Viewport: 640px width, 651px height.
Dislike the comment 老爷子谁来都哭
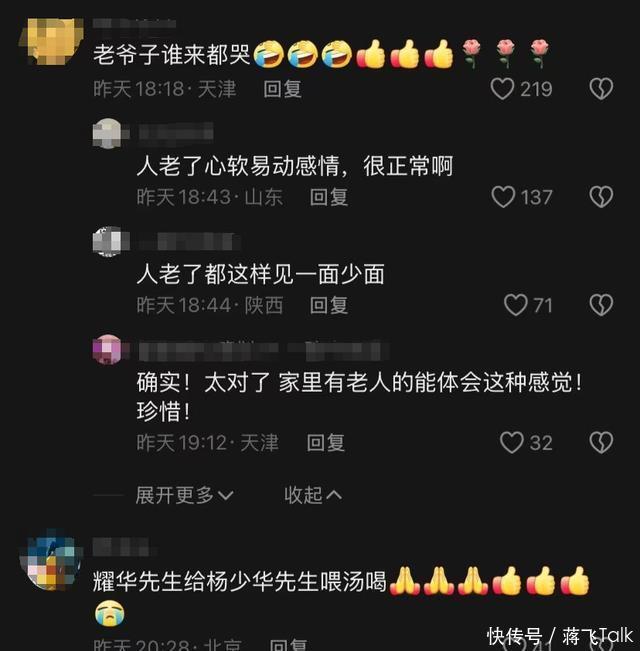(x=600, y=89)
